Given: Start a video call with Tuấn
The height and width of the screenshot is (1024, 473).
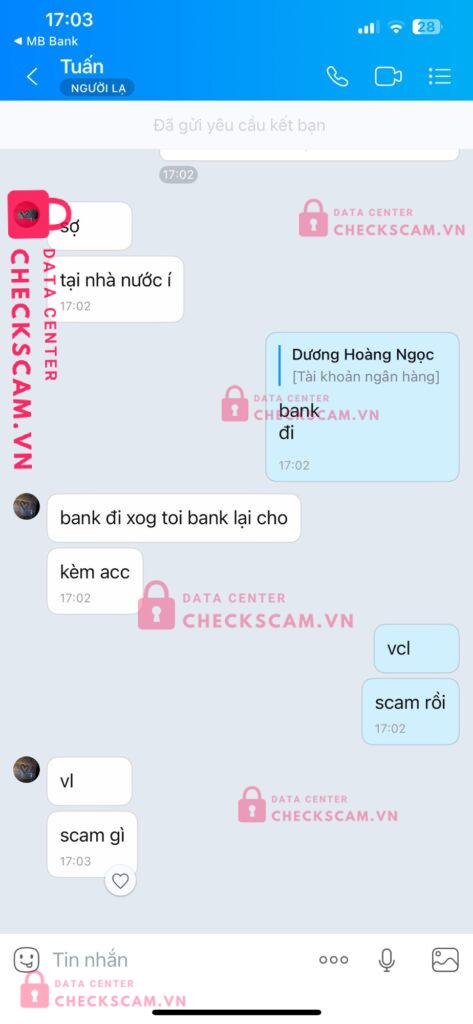Looking at the screenshot, I should click(388, 76).
